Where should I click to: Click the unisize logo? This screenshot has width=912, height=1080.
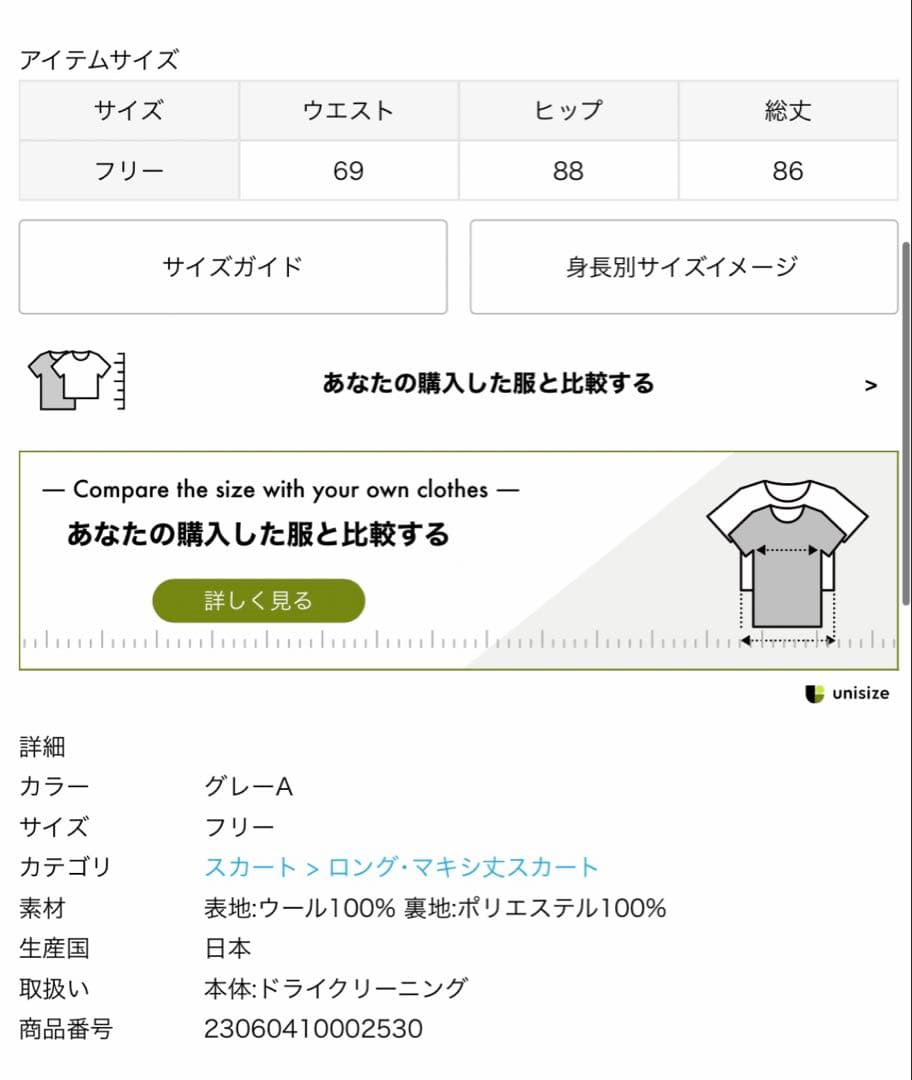(x=848, y=693)
